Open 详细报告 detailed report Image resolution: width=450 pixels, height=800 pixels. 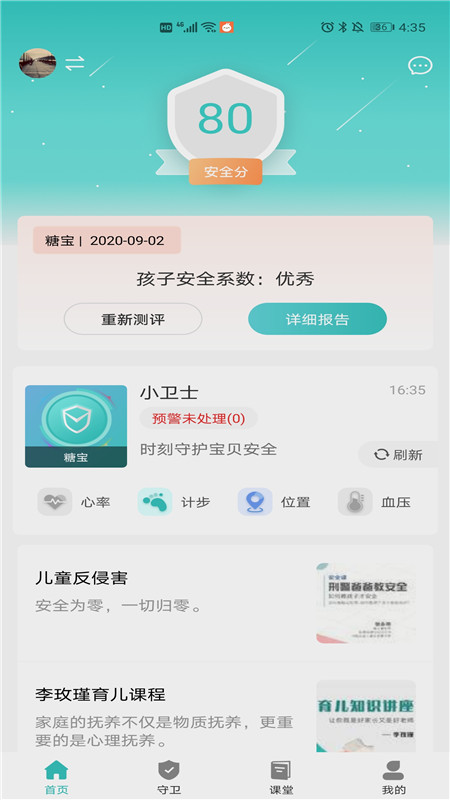pyautogui.click(x=317, y=319)
